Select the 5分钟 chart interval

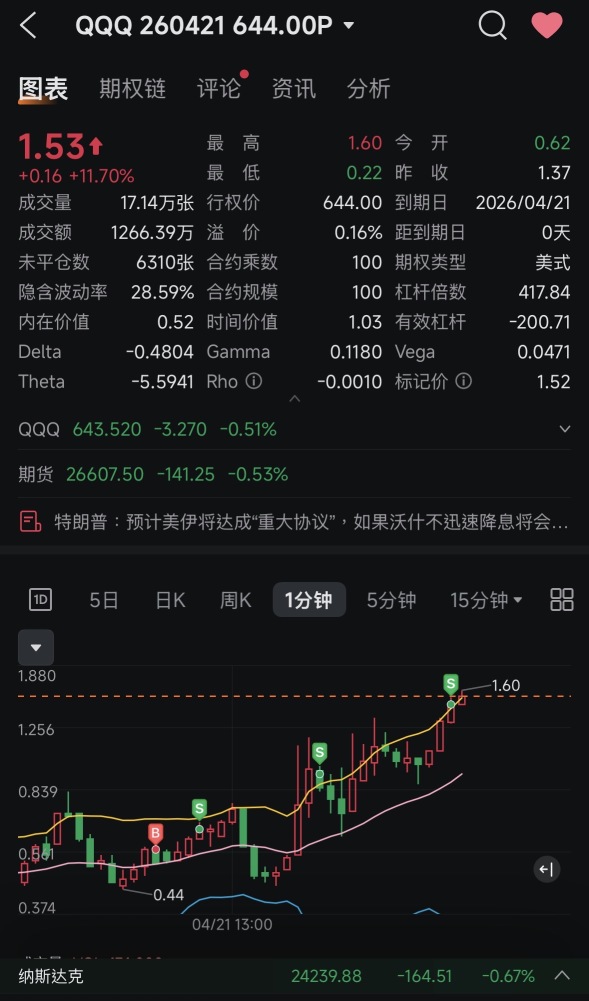(391, 600)
